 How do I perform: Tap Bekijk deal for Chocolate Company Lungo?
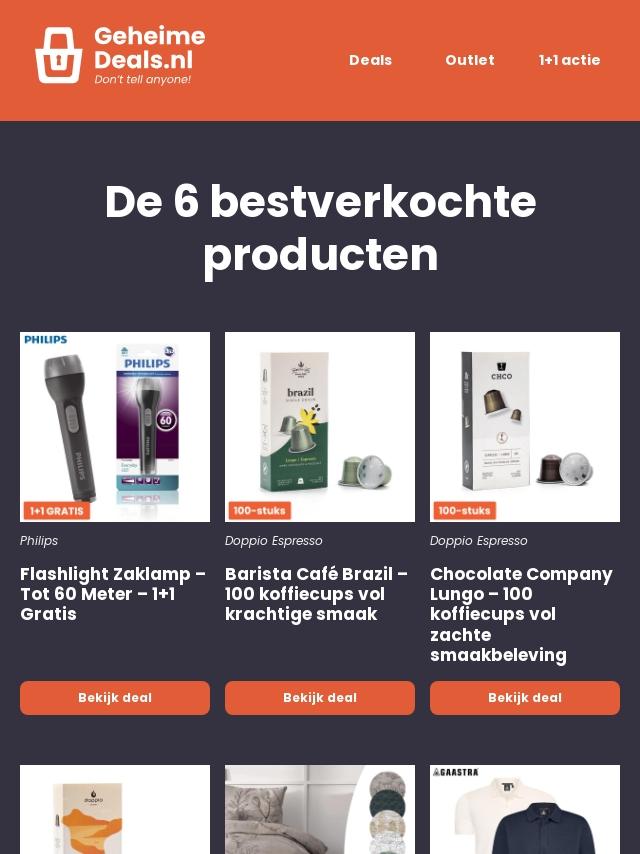pyautogui.click(x=525, y=698)
